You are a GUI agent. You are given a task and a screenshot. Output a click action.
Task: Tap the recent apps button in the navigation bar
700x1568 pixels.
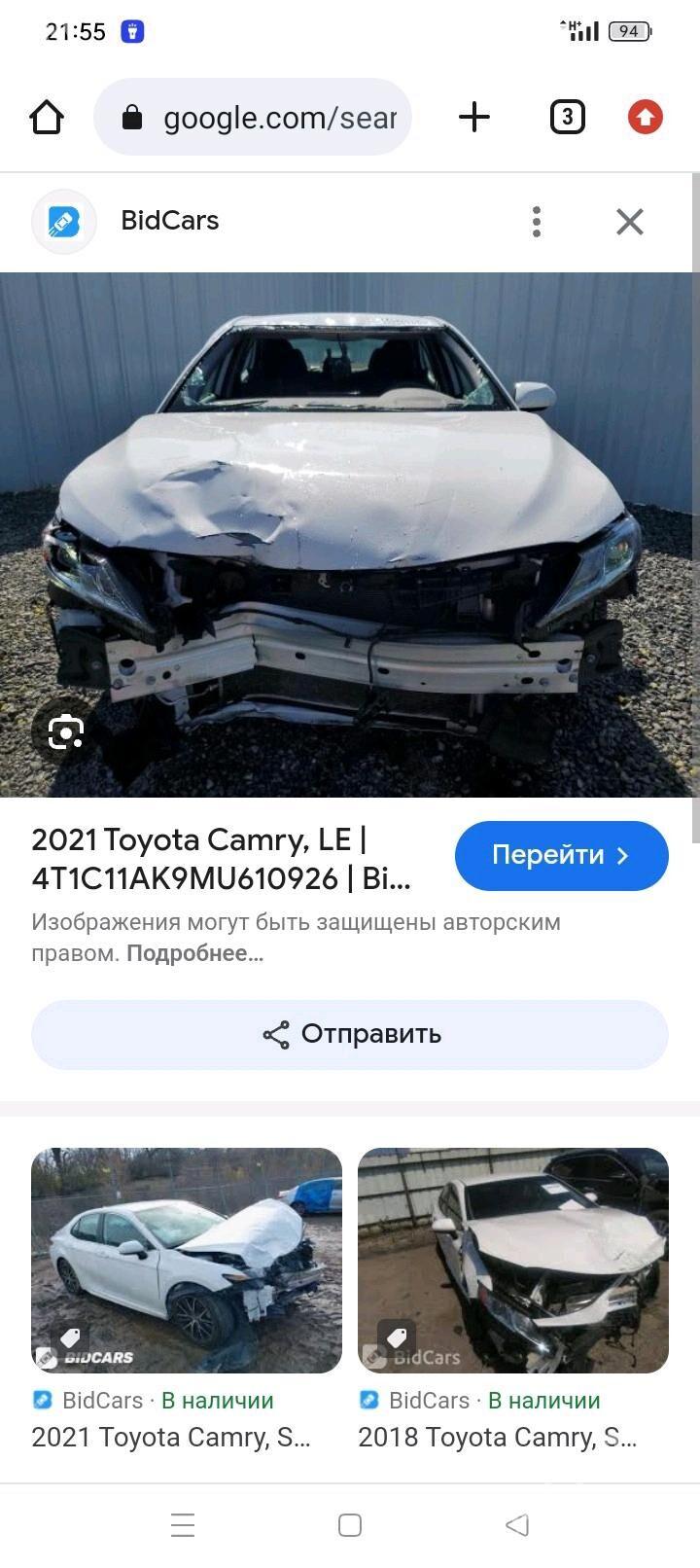[x=183, y=1524]
